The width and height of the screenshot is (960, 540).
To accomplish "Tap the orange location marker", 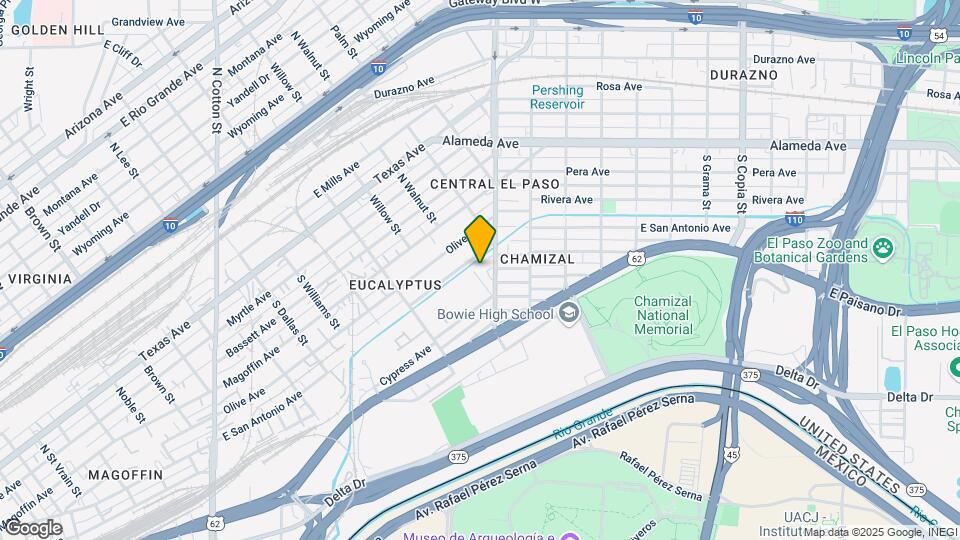I will 480,238.
